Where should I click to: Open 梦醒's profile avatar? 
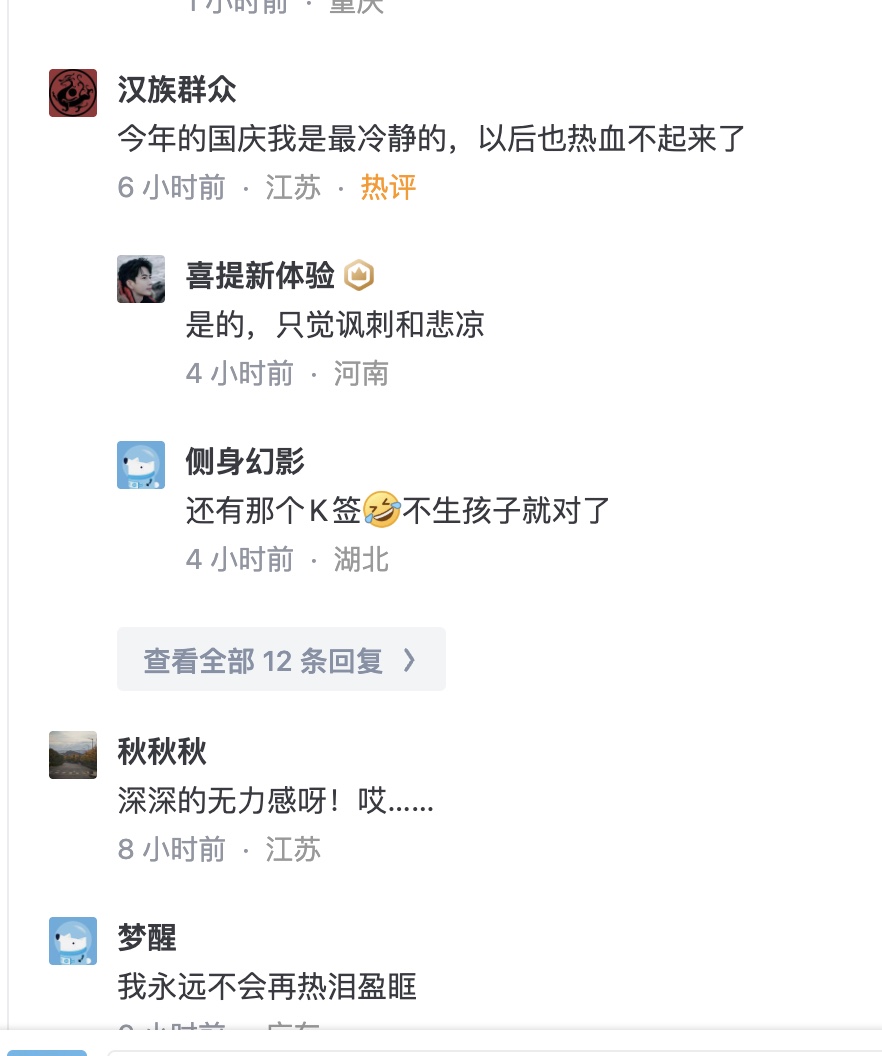coord(73,941)
